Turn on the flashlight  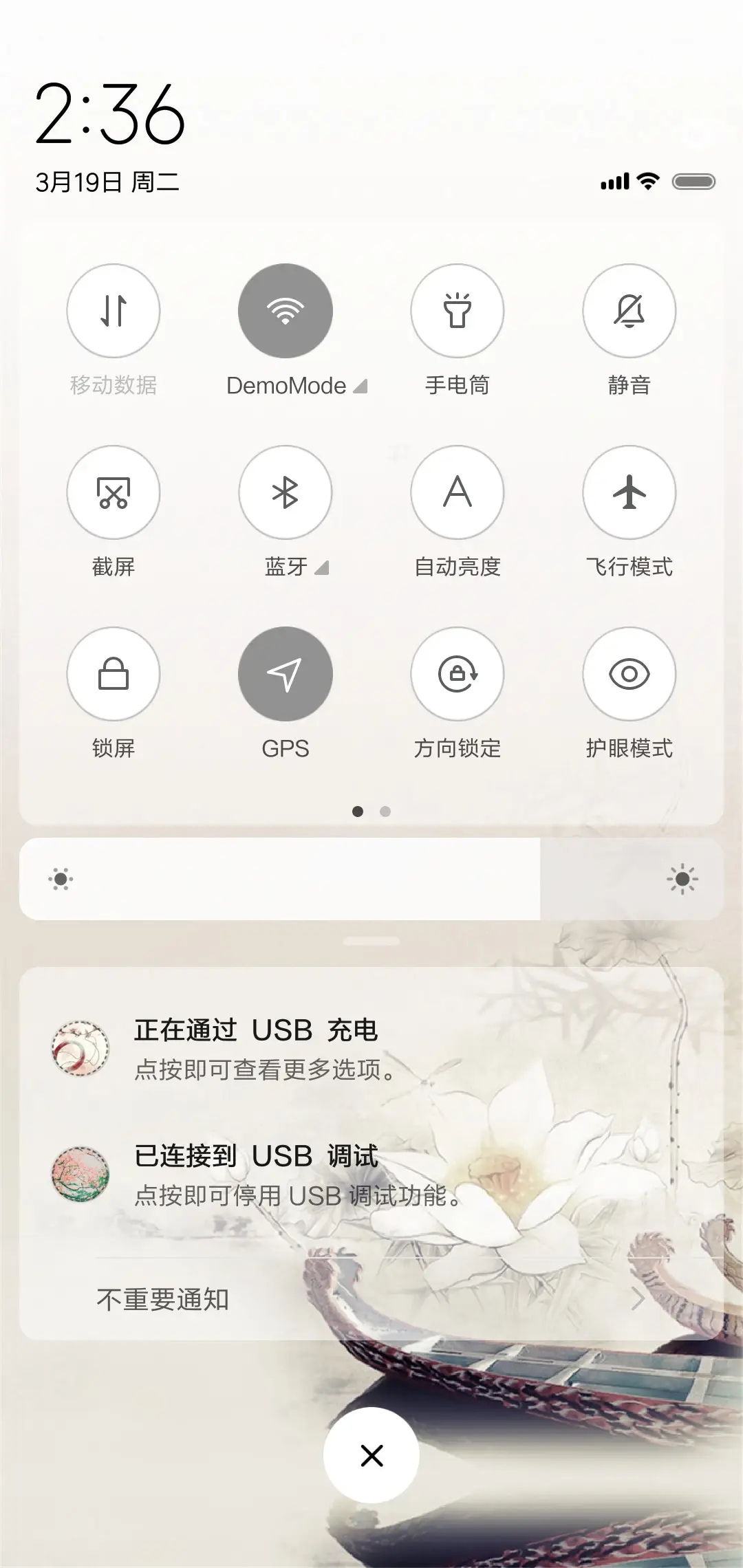click(x=457, y=311)
